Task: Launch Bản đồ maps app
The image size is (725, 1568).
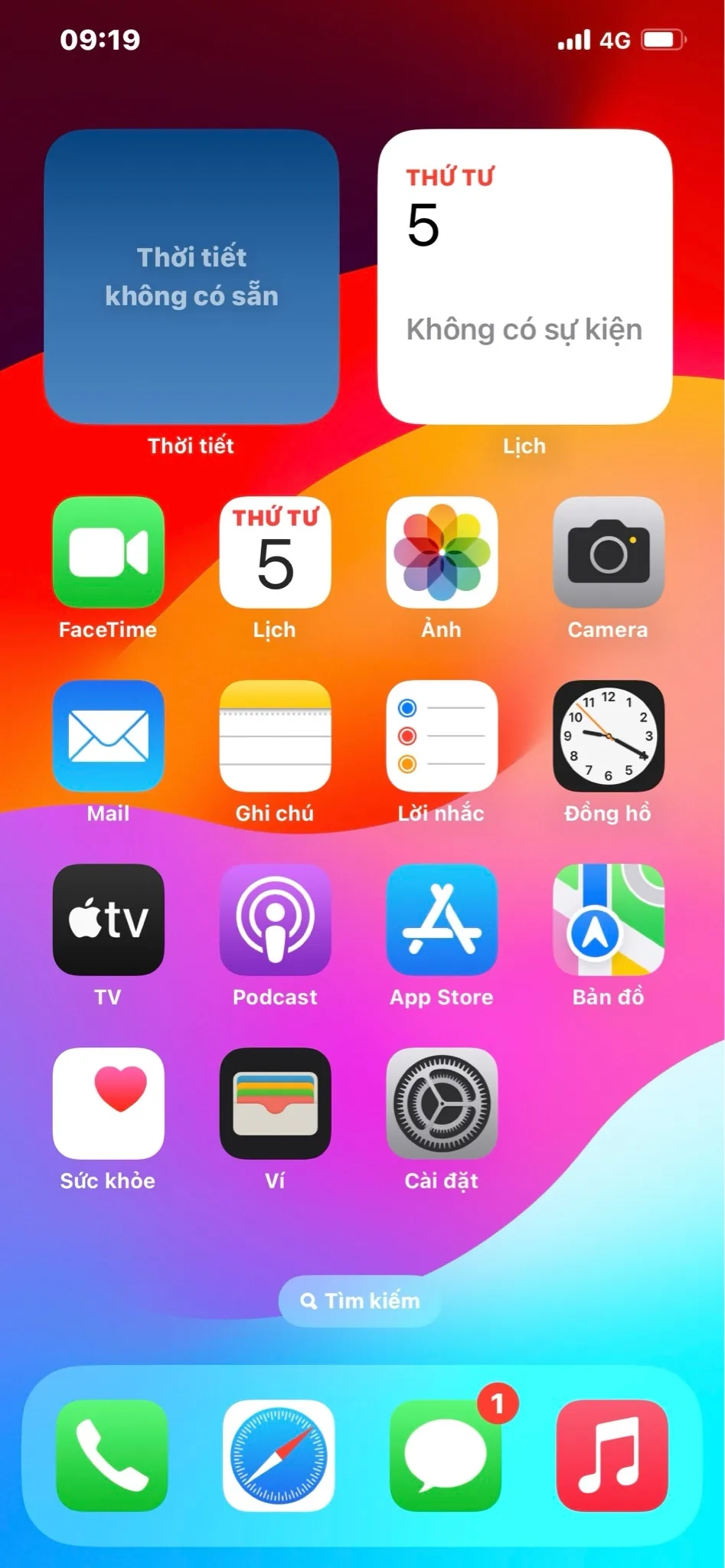Action: (609, 920)
